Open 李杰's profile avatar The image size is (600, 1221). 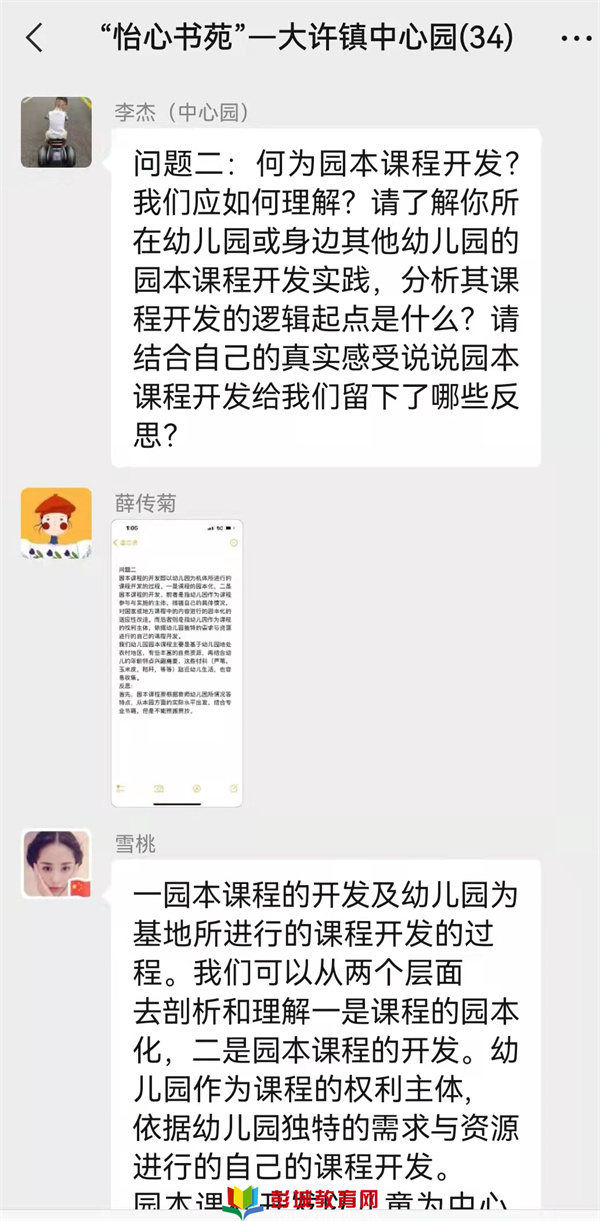pyautogui.click(x=57, y=131)
